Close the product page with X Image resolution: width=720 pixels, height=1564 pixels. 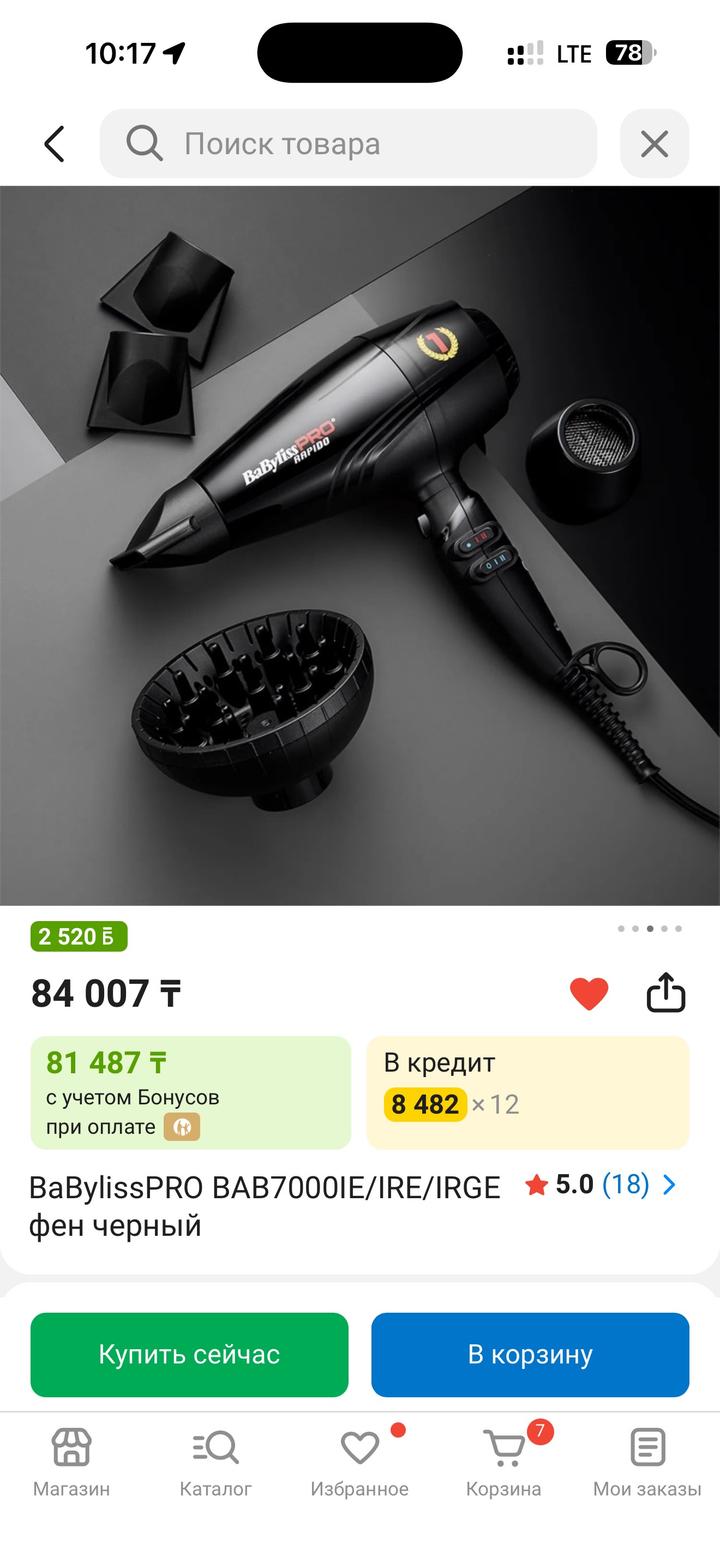coord(654,144)
